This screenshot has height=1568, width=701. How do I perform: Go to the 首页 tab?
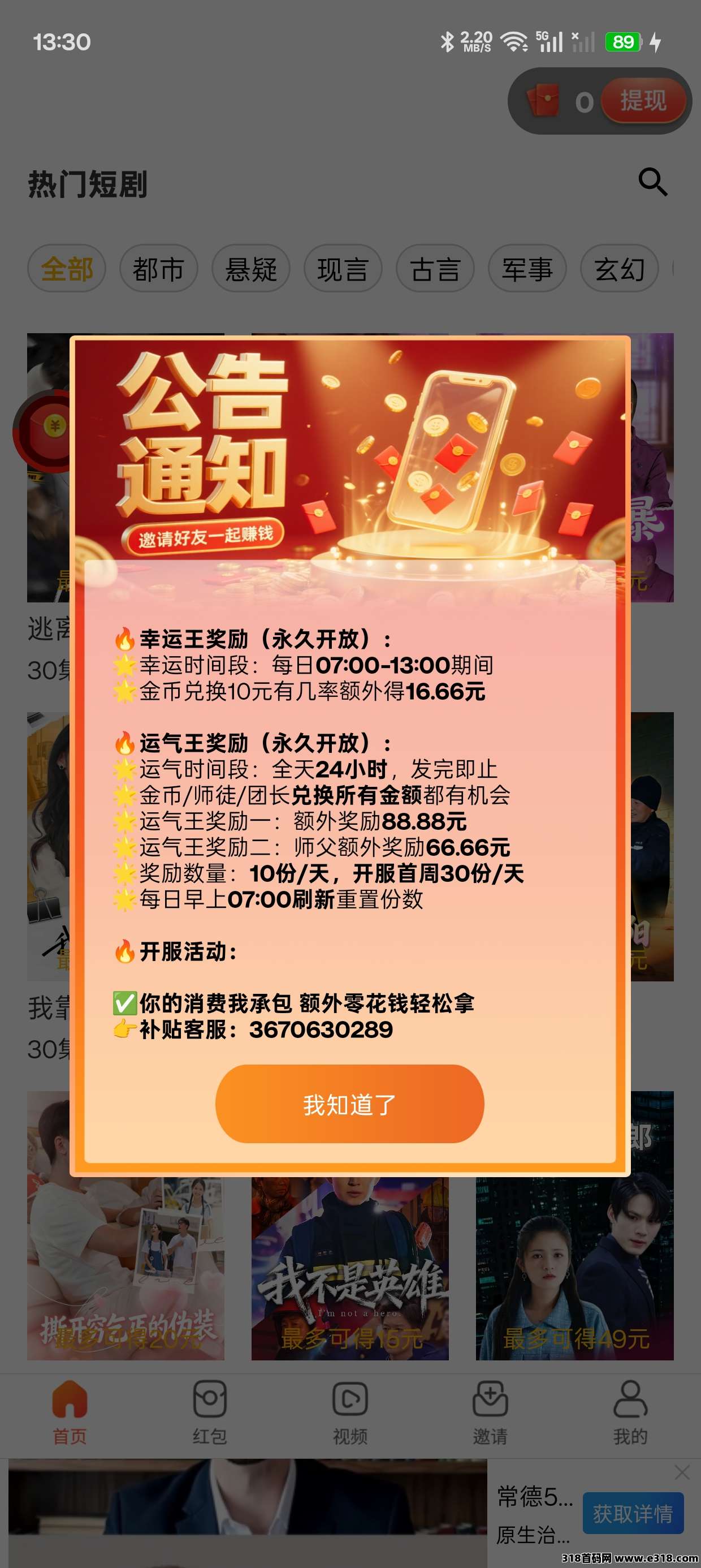pos(70,1414)
